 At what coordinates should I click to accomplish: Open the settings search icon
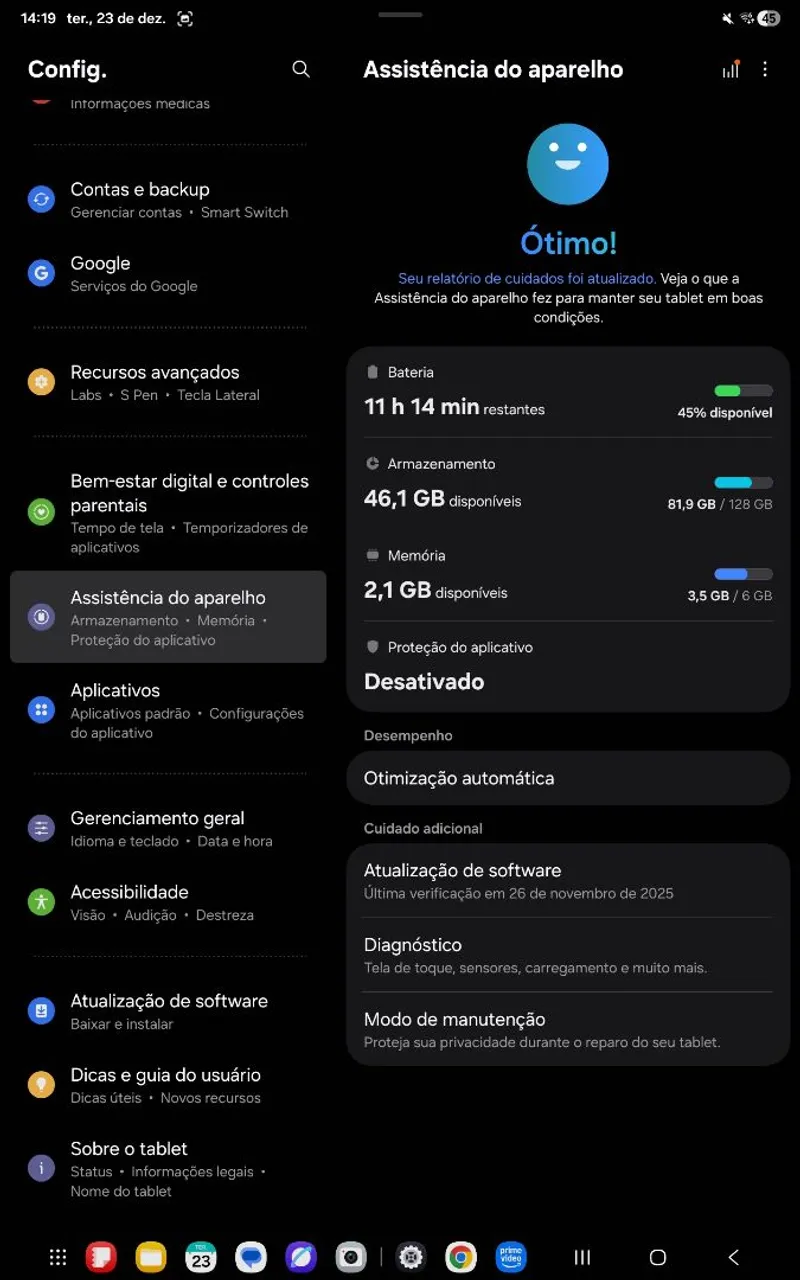coord(300,69)
